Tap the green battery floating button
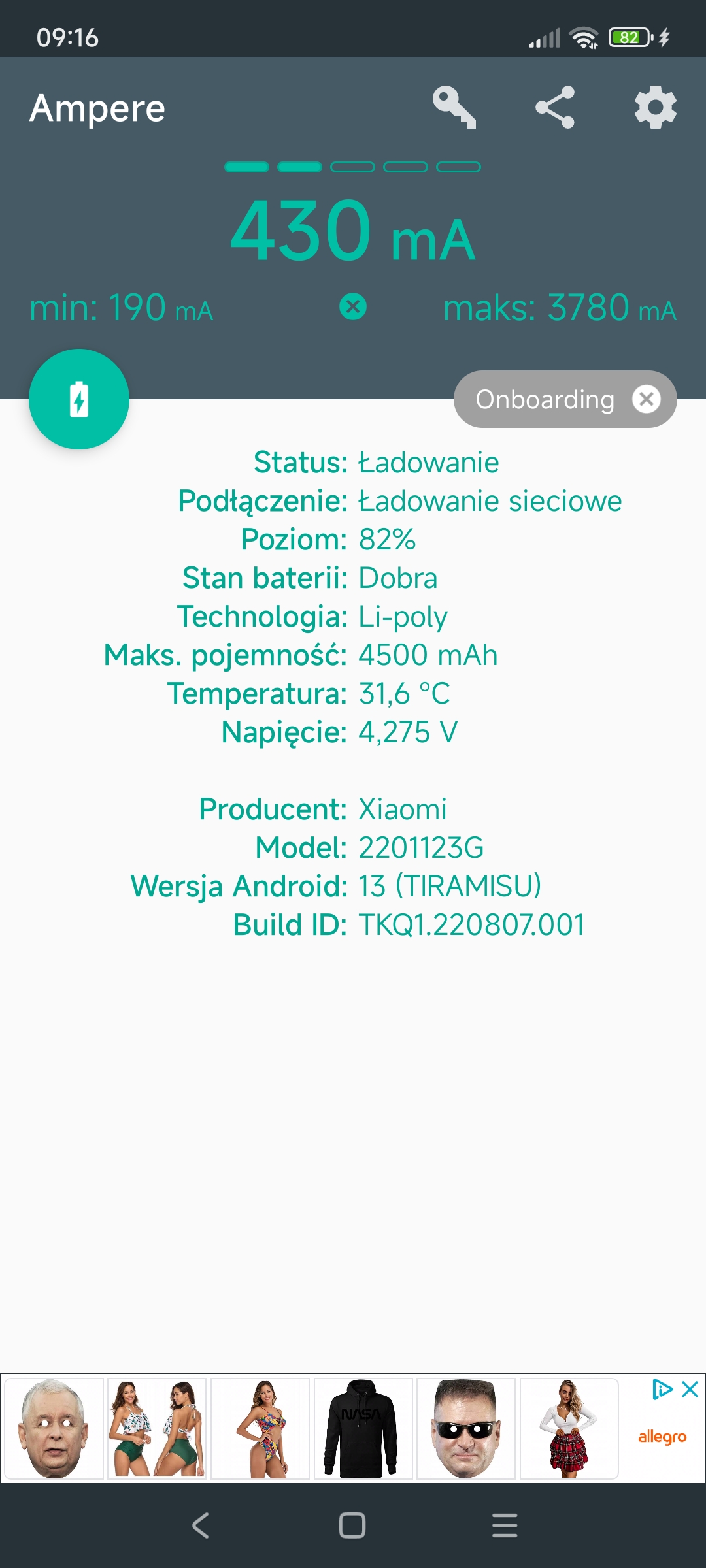706x1568 pixels. point(79,399)
